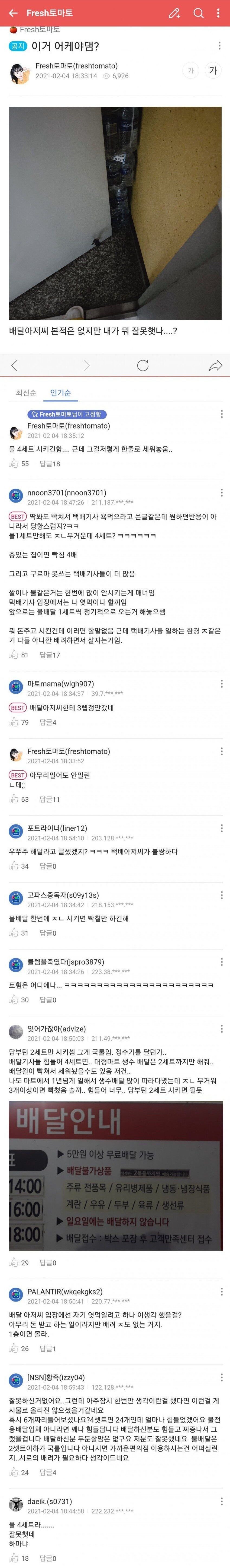Image resolution: width=230 pixels, height=1568 pixels.
Task: Open the water bottles photo in the post
Action: point(115,213)
